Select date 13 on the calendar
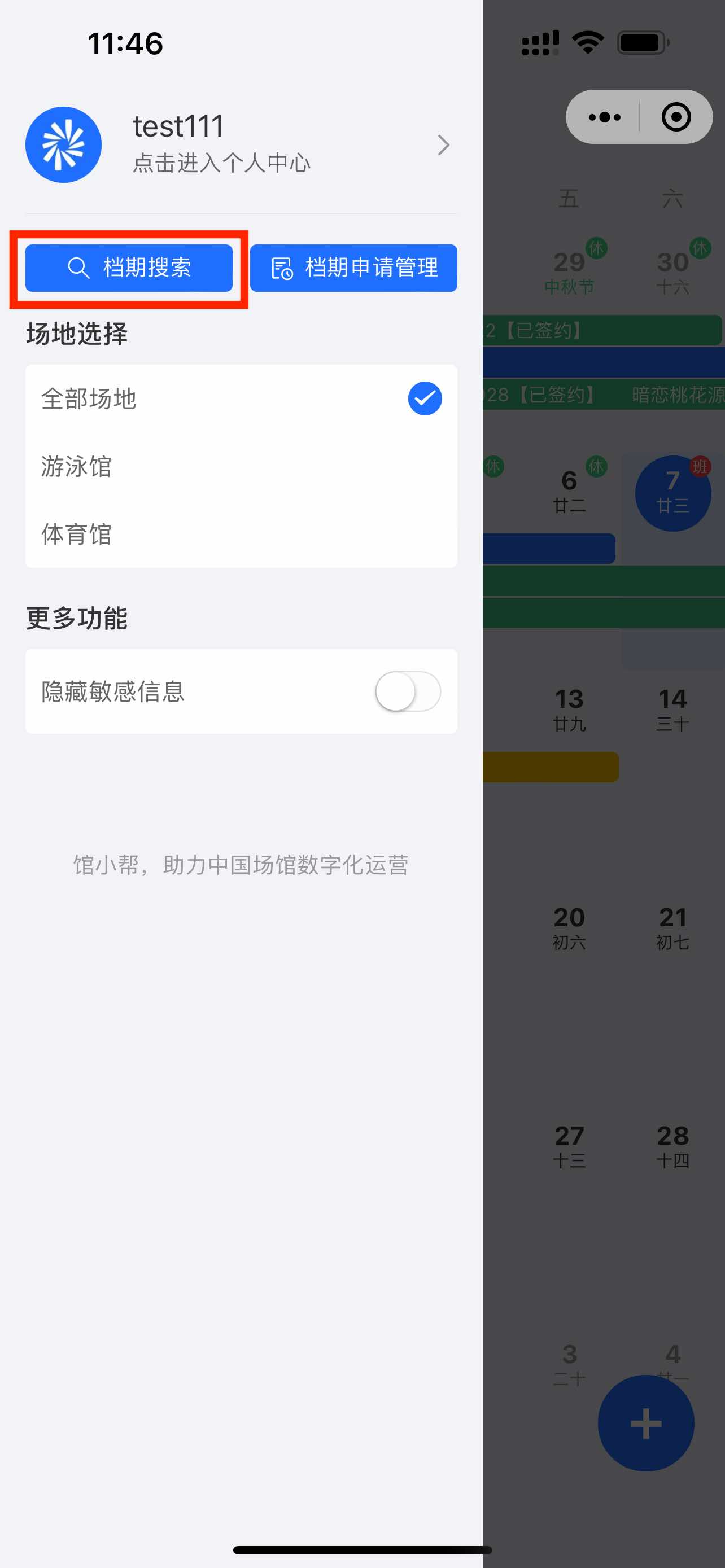 [569, 709]
